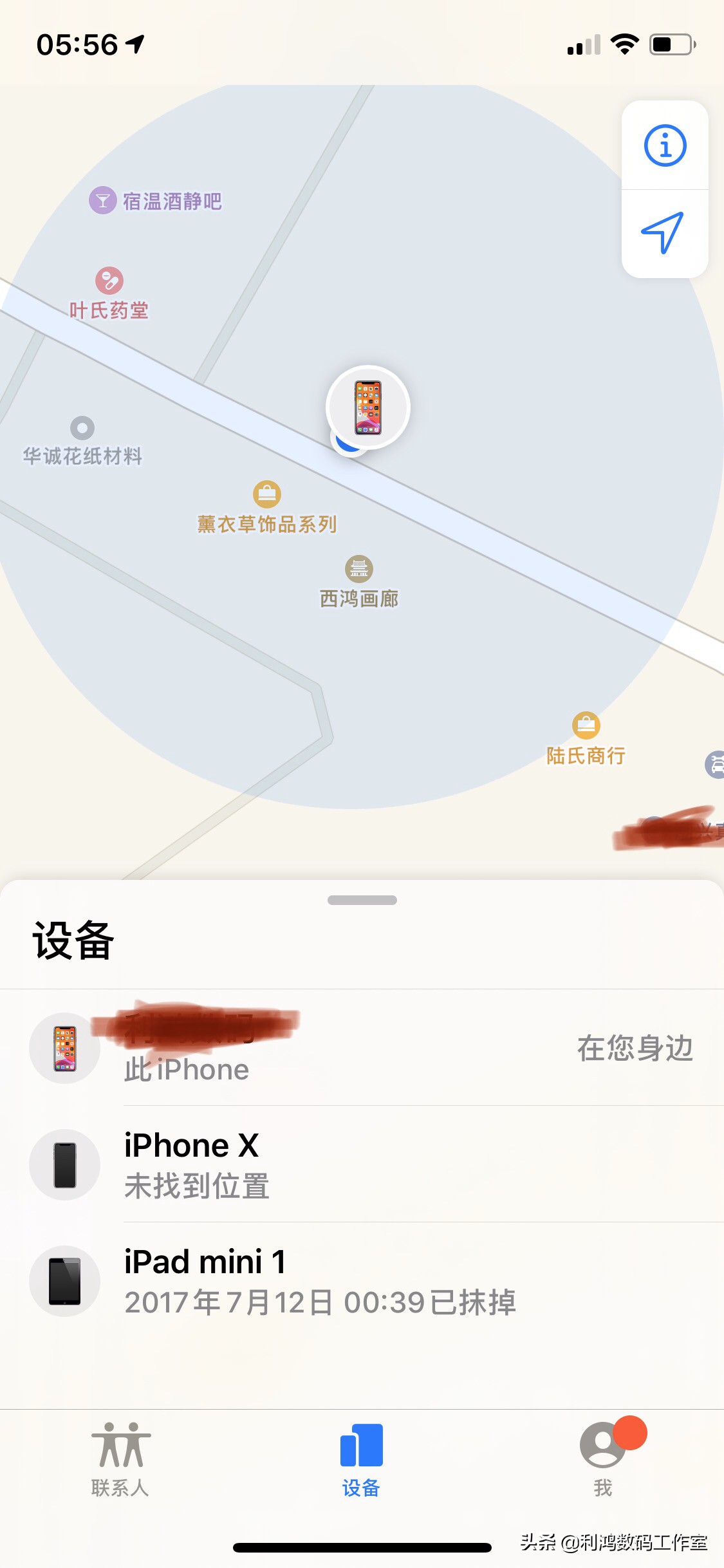Tap the iPhone pin on the map
Image resolution: width=724 pixels, height=1568 pixels.
point(367,407)
